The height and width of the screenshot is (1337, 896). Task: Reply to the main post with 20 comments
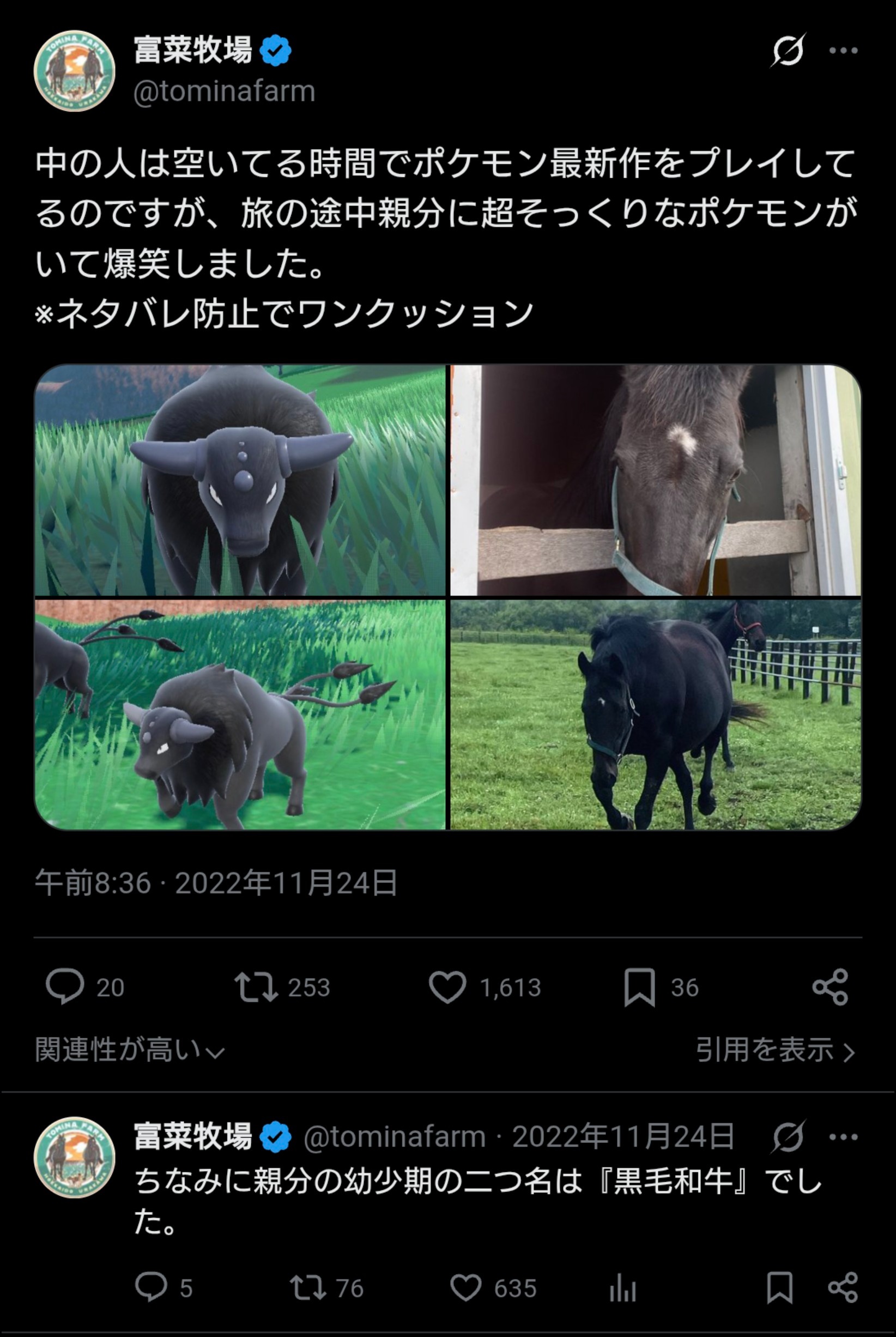[64, 987]
